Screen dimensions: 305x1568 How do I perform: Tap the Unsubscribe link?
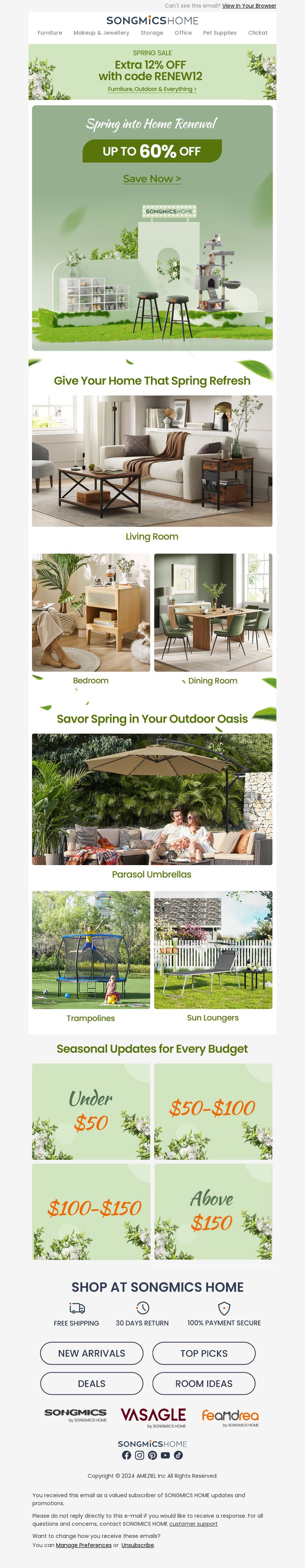(x=137, y=1545)
